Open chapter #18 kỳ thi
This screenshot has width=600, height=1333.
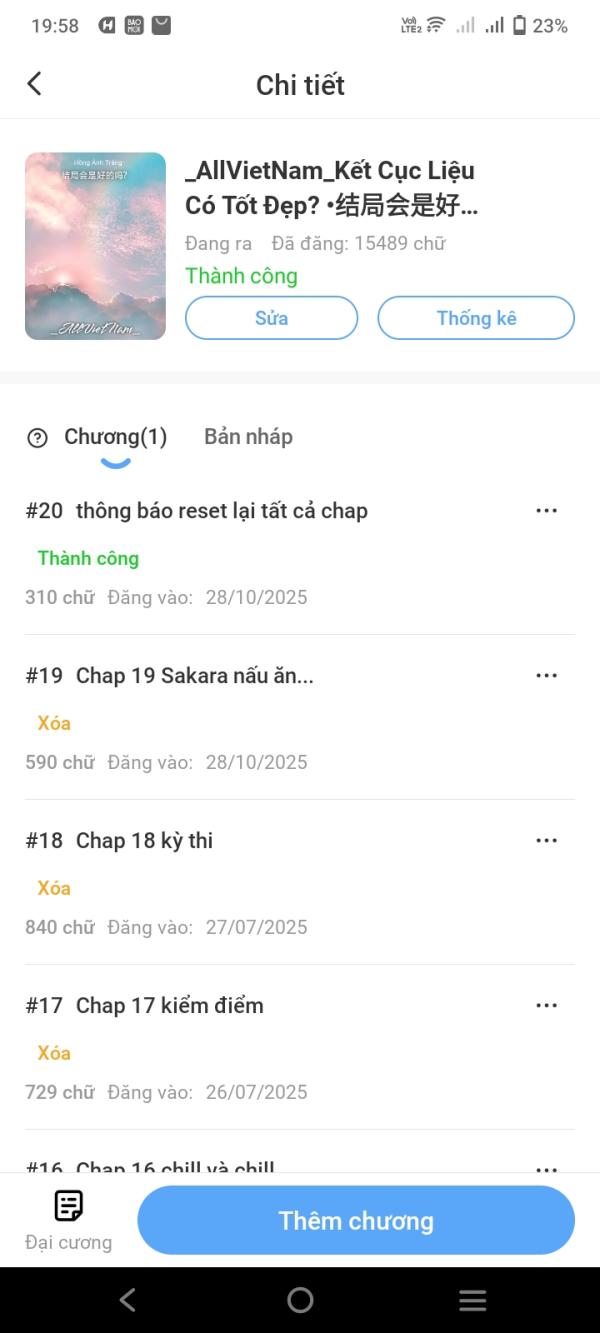pyautogui.click(x=145, y=841)
